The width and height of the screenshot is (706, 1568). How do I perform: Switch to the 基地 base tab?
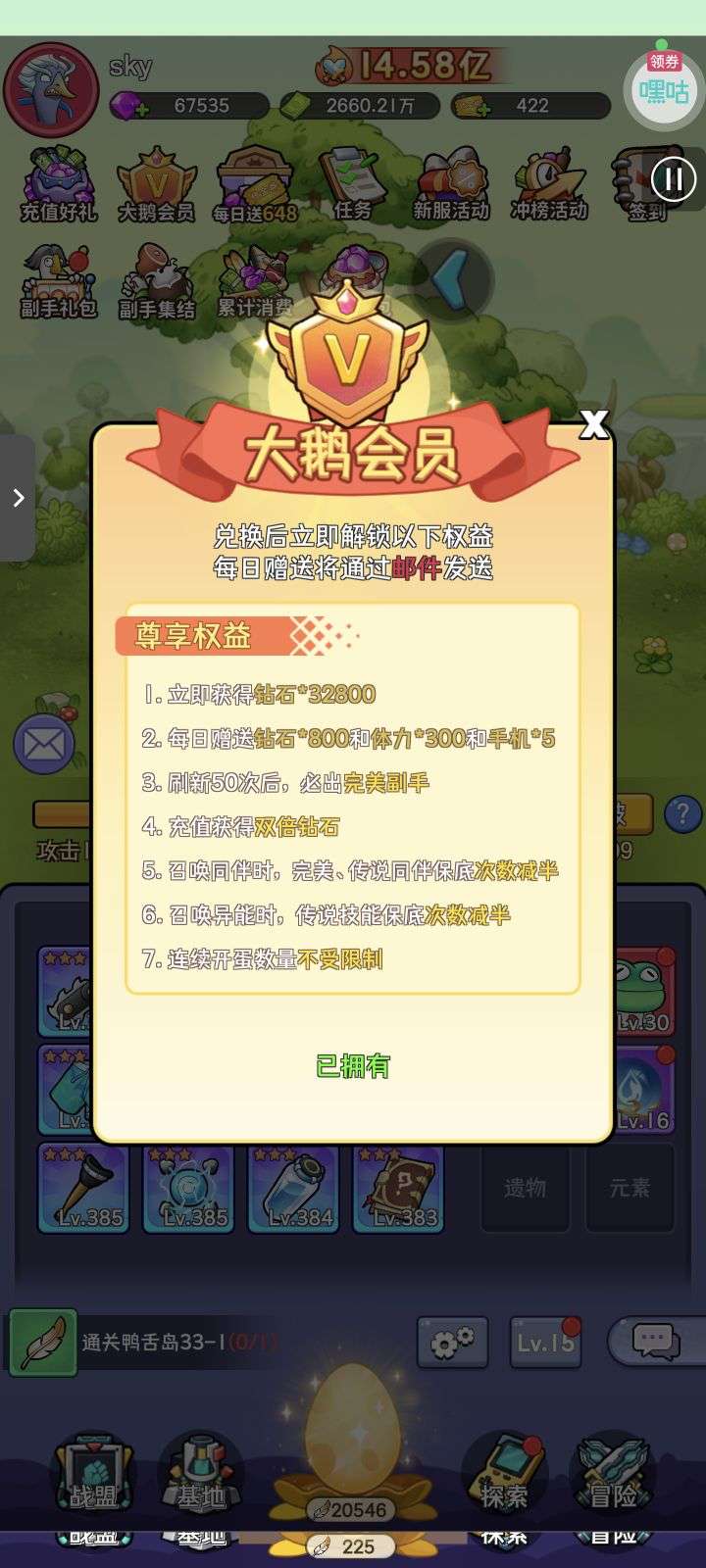click(200, 1475)
